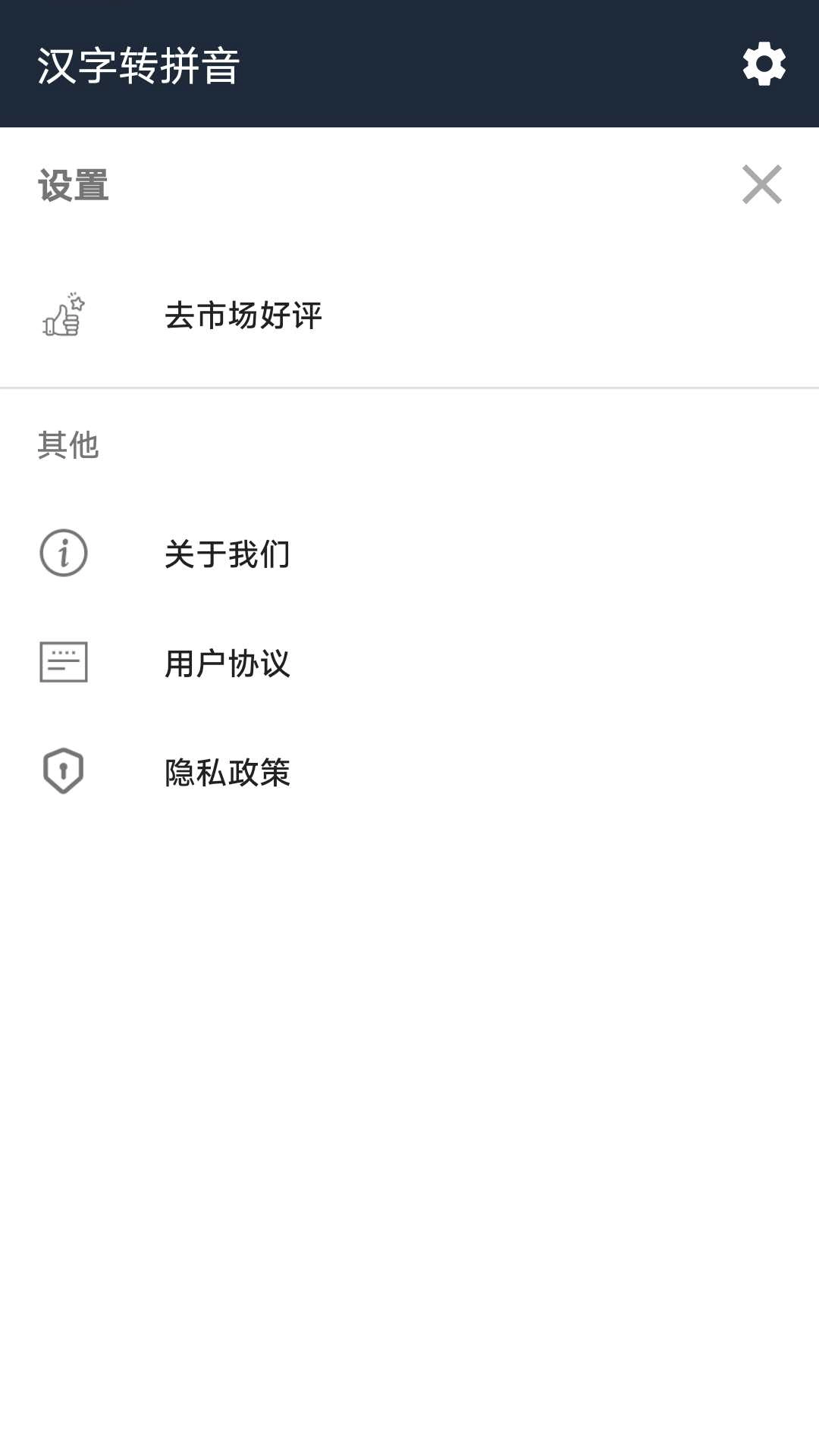This screenshot has height=1456, width=819.
Task: Open the 关于我们 about page
Action: point(227,554)
